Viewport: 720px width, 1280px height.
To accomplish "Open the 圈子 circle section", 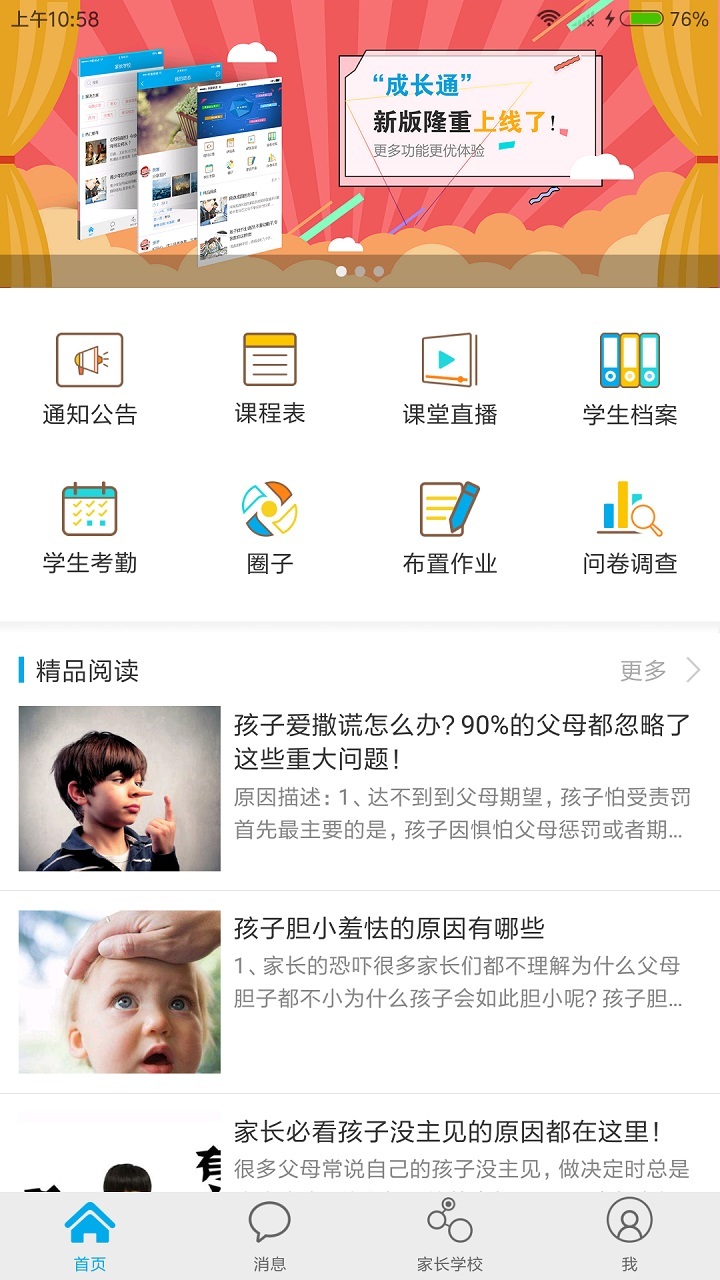I will click(270, 528).
